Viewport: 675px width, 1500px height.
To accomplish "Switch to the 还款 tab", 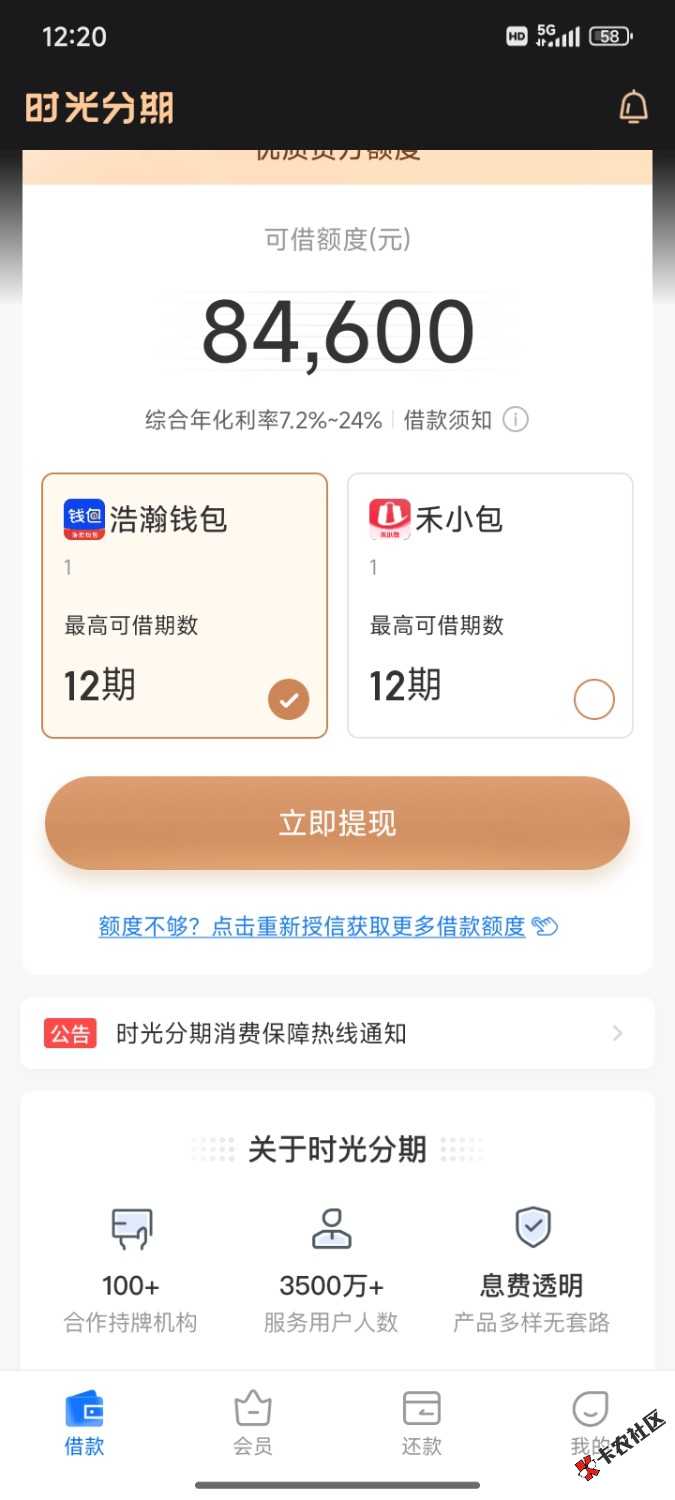I will point(421,1423).
